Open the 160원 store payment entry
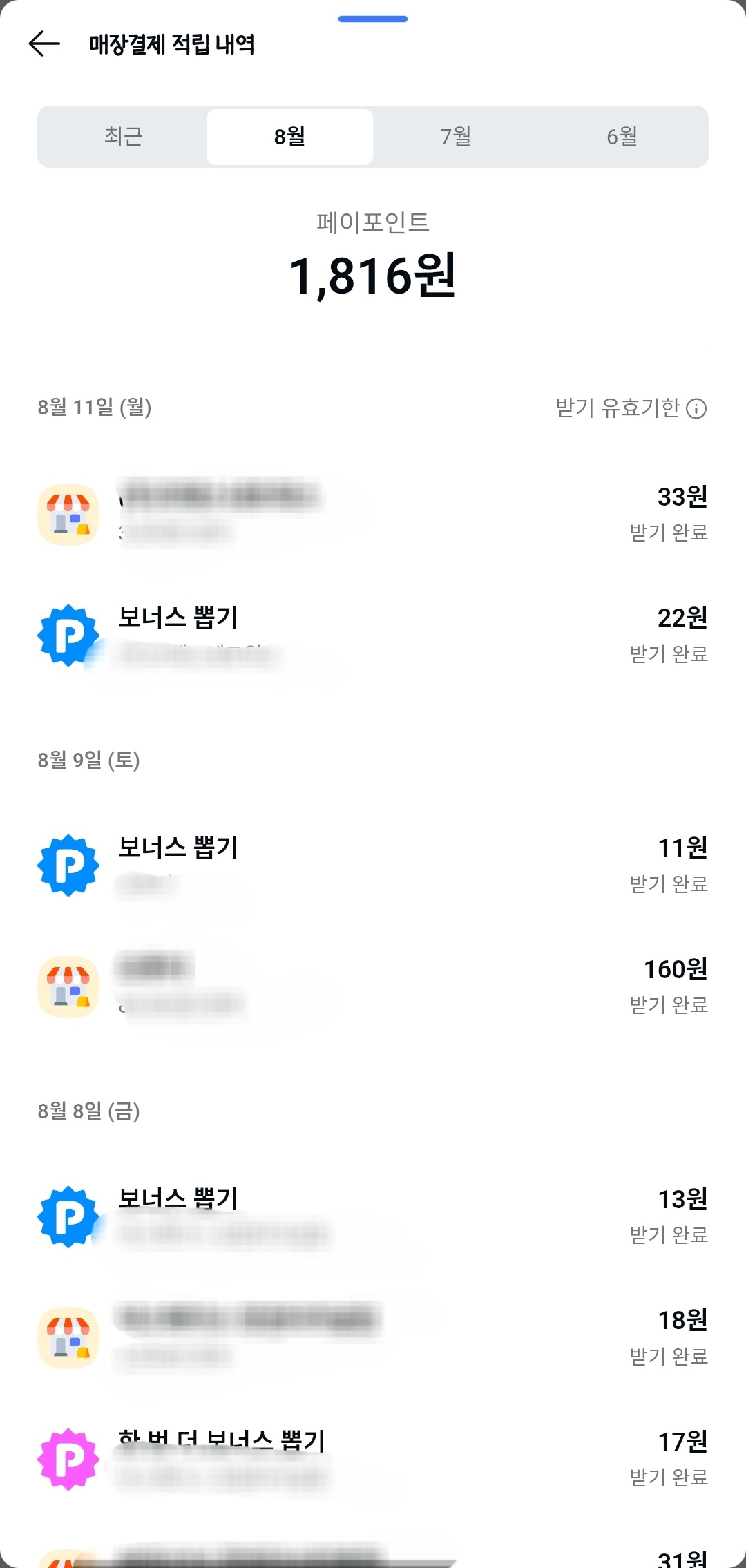 tap(373, 986)
